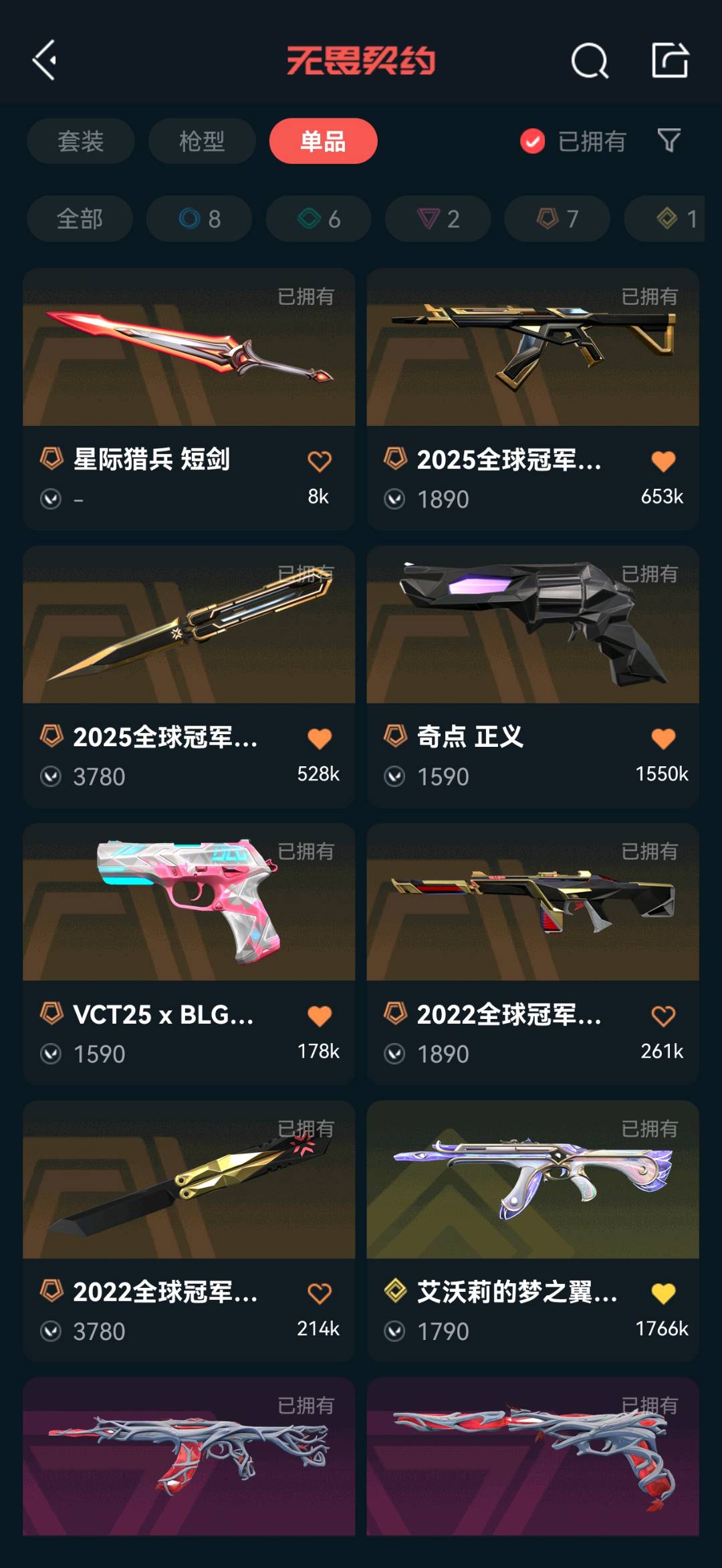Filter by the blue tier chip showing 8
The image size is (722, 1568).
click(x=199, y=219)
